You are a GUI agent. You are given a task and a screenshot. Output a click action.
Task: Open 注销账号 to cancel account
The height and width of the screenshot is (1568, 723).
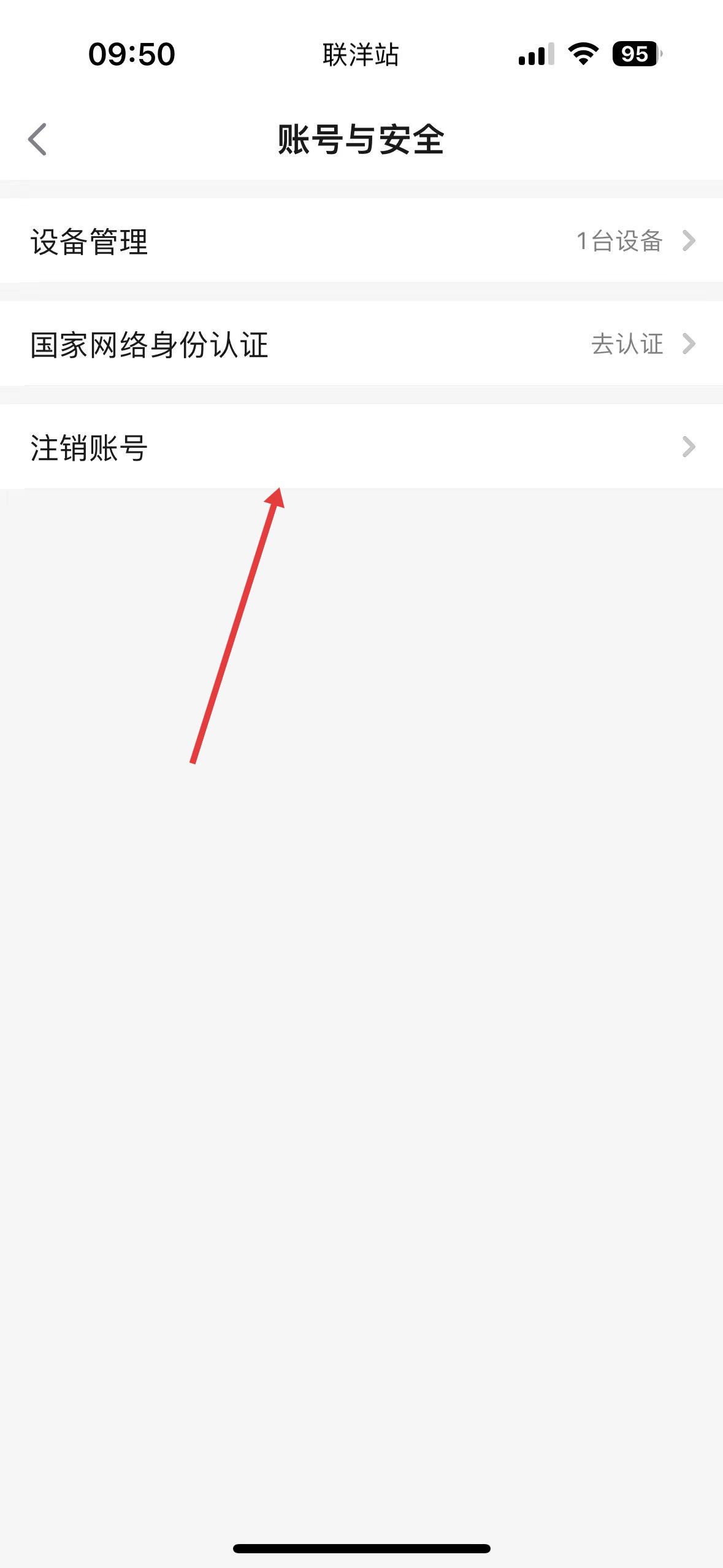[361, 447]
